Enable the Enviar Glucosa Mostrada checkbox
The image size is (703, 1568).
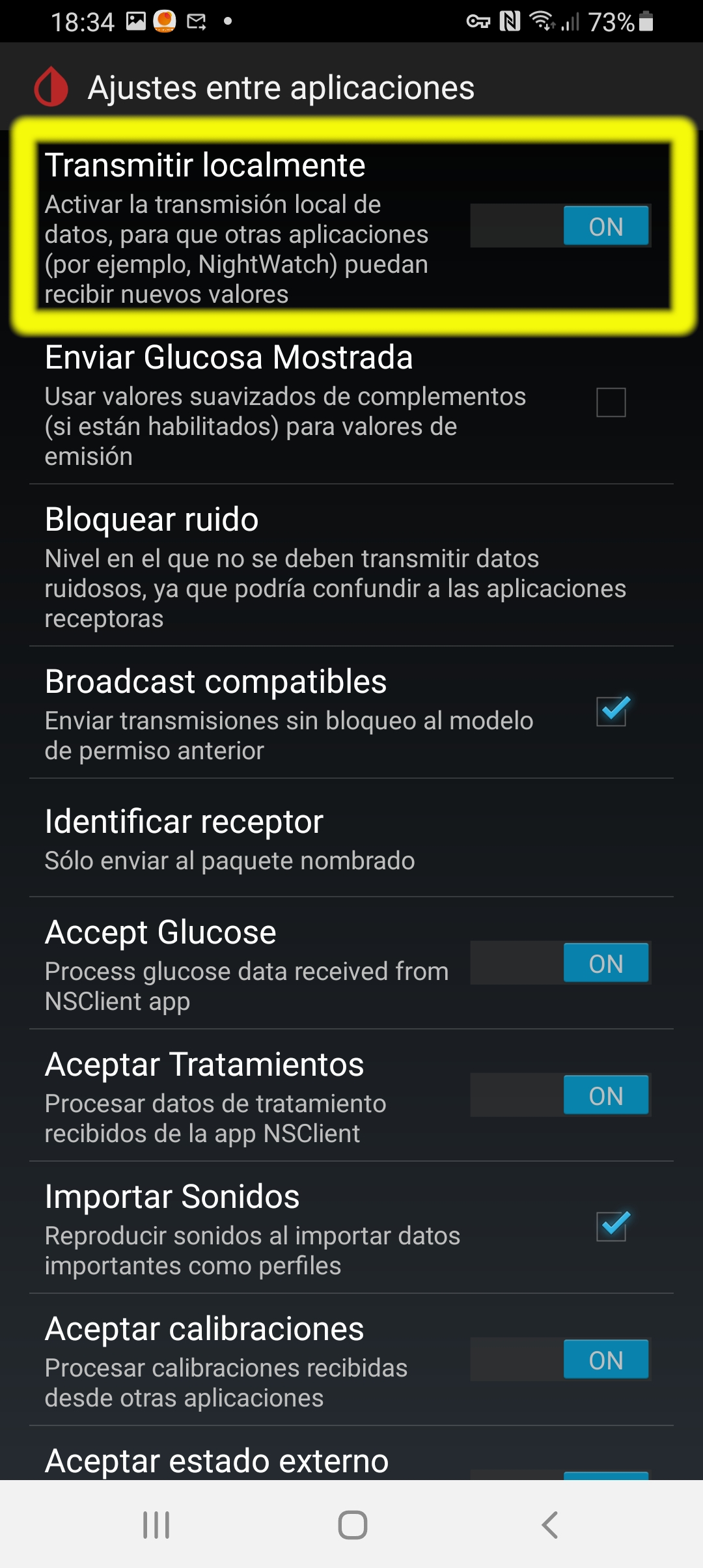pos(610,402)
